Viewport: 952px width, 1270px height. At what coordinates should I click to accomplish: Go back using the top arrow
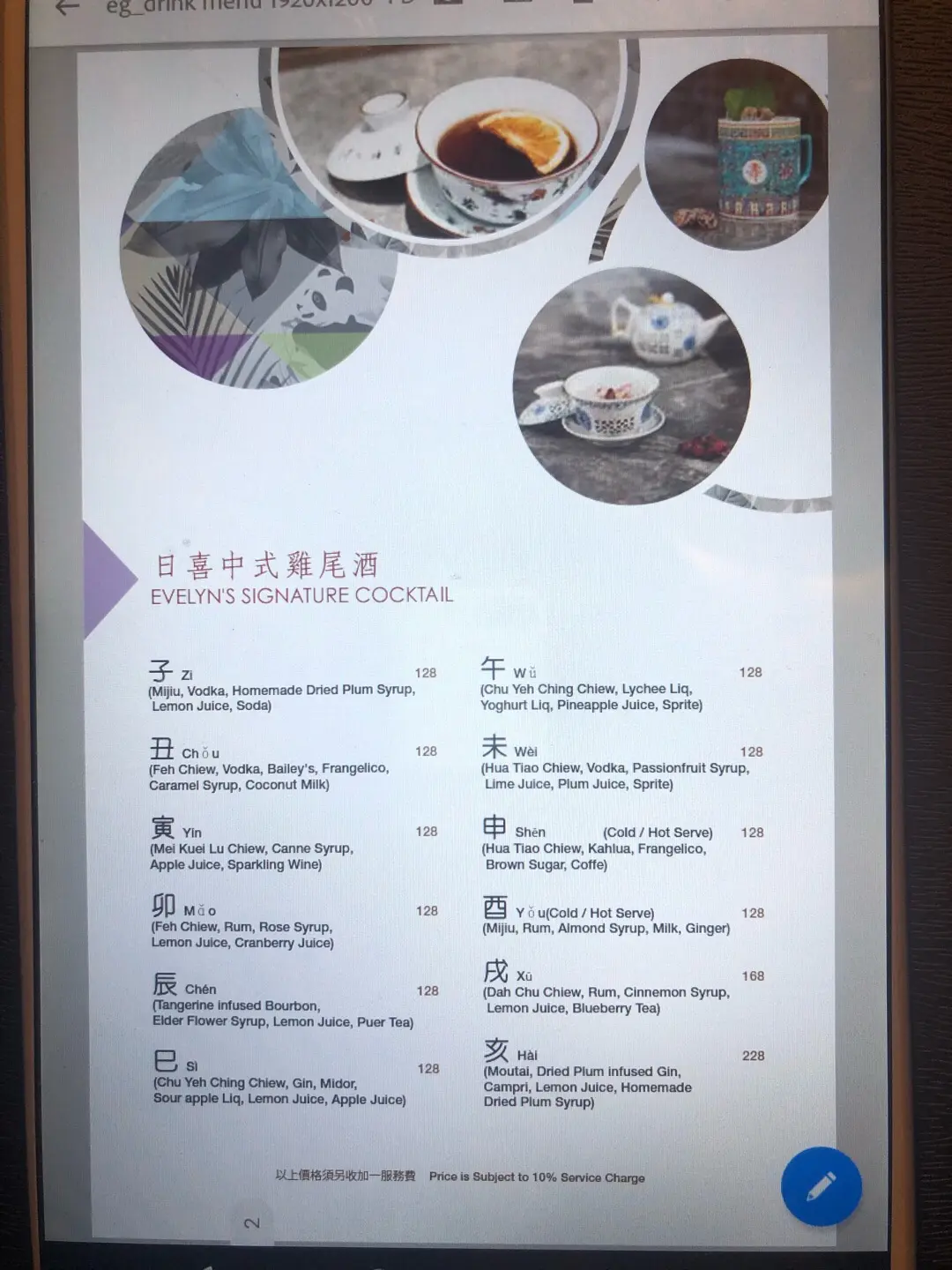67,7
